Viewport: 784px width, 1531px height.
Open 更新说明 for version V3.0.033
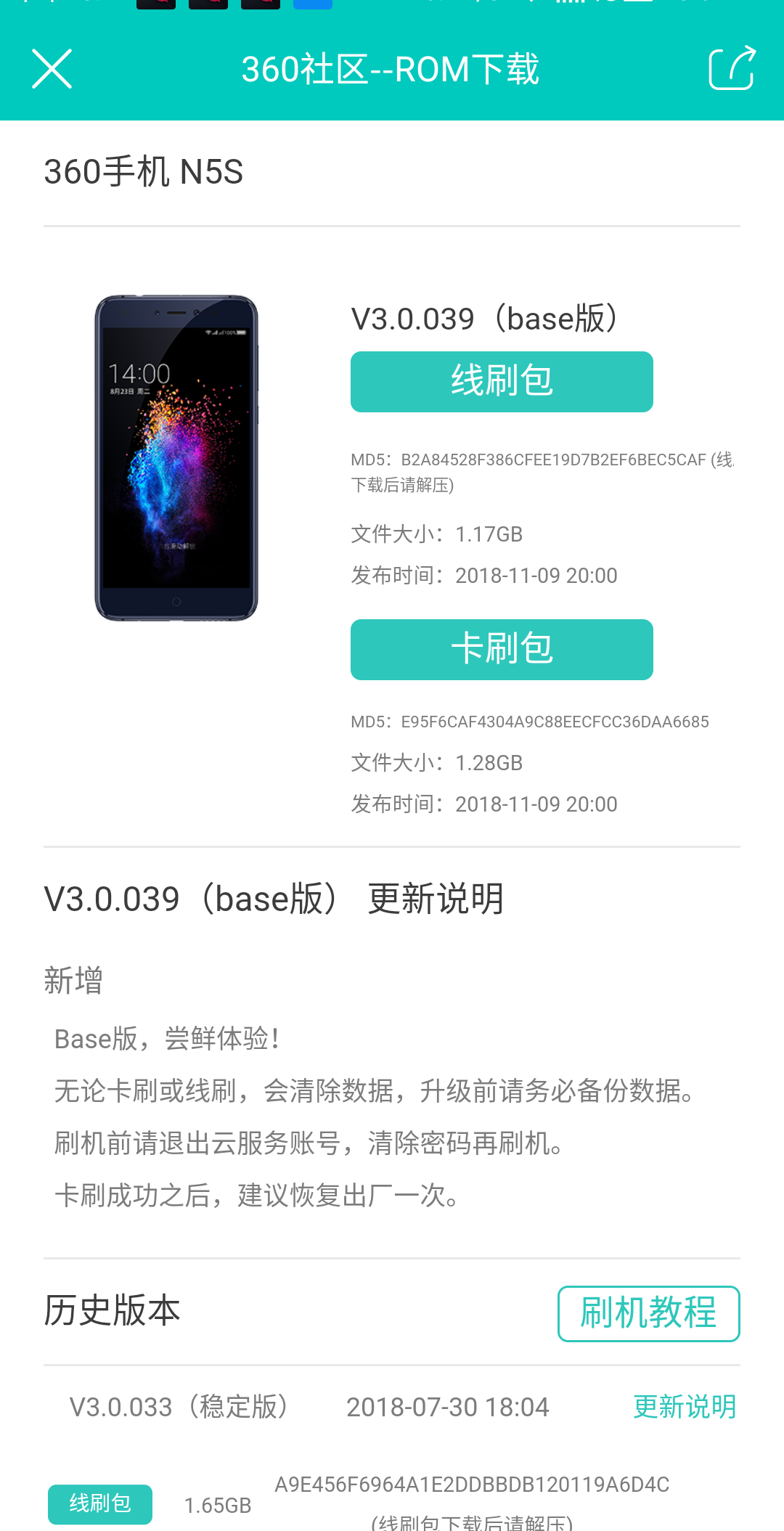click(x=685, y=1406)
